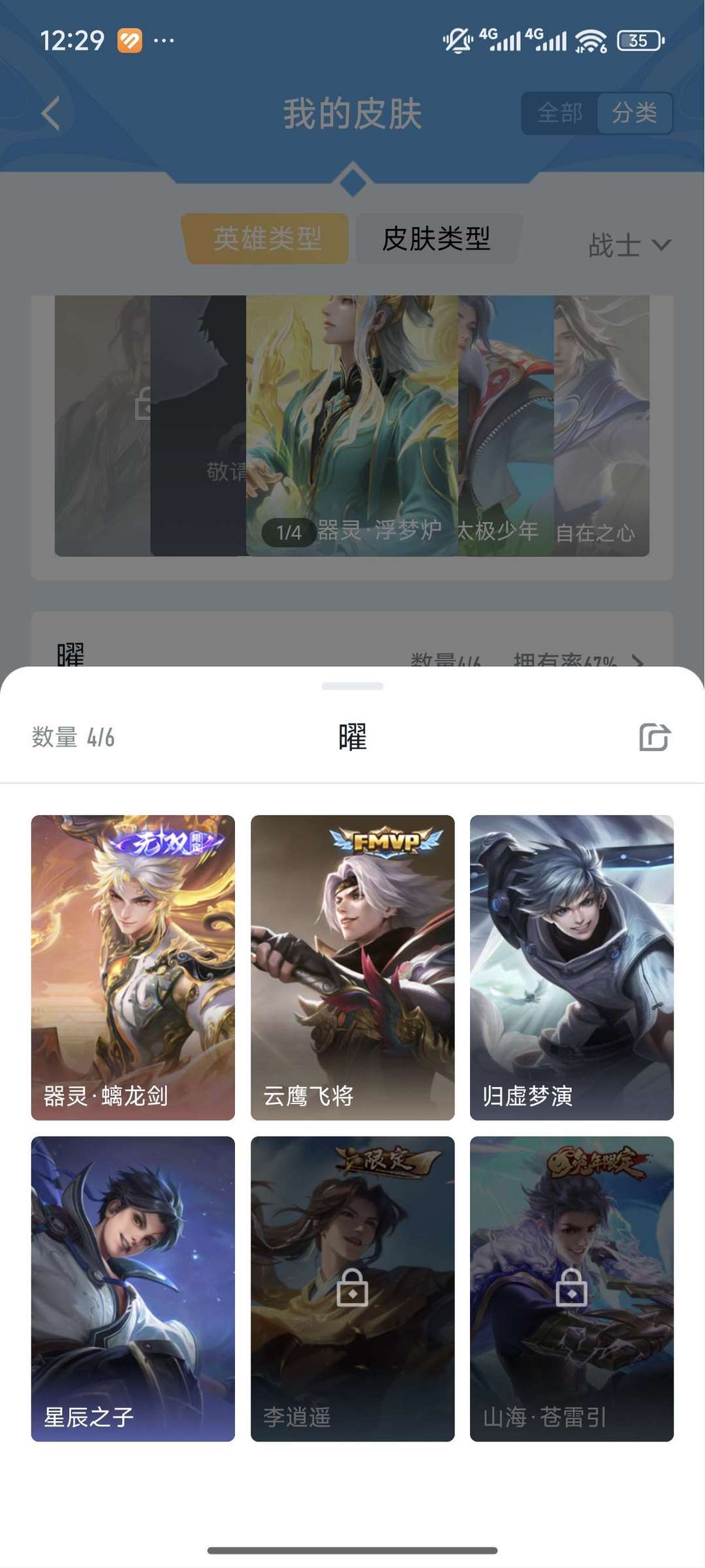This screenshot has height=1568, width=705.
Task: Switch to 全部 view mode
Action: [x=559, y=112]
